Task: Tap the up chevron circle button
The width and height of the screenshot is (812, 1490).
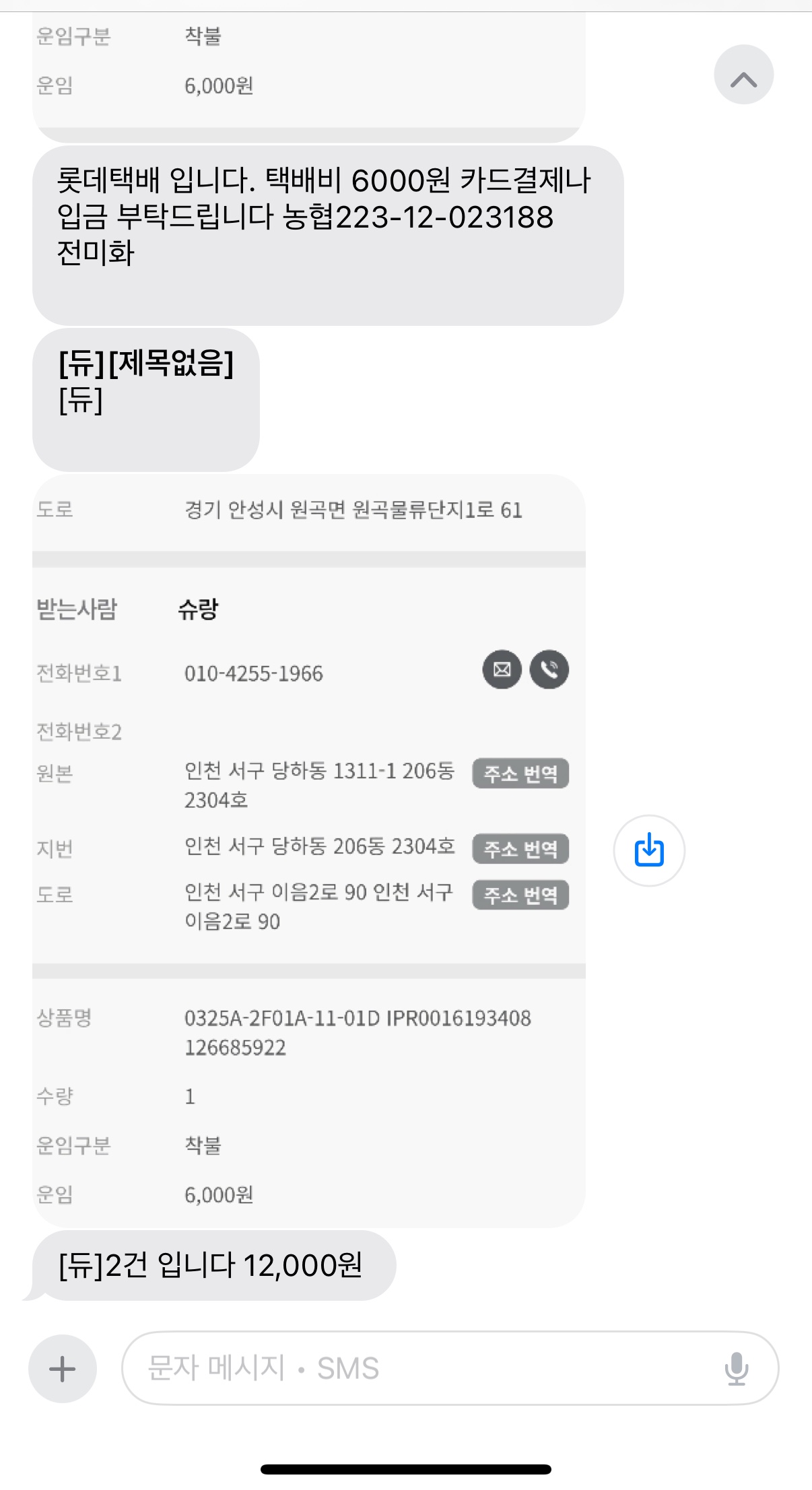Action: (x=743, y=75)
